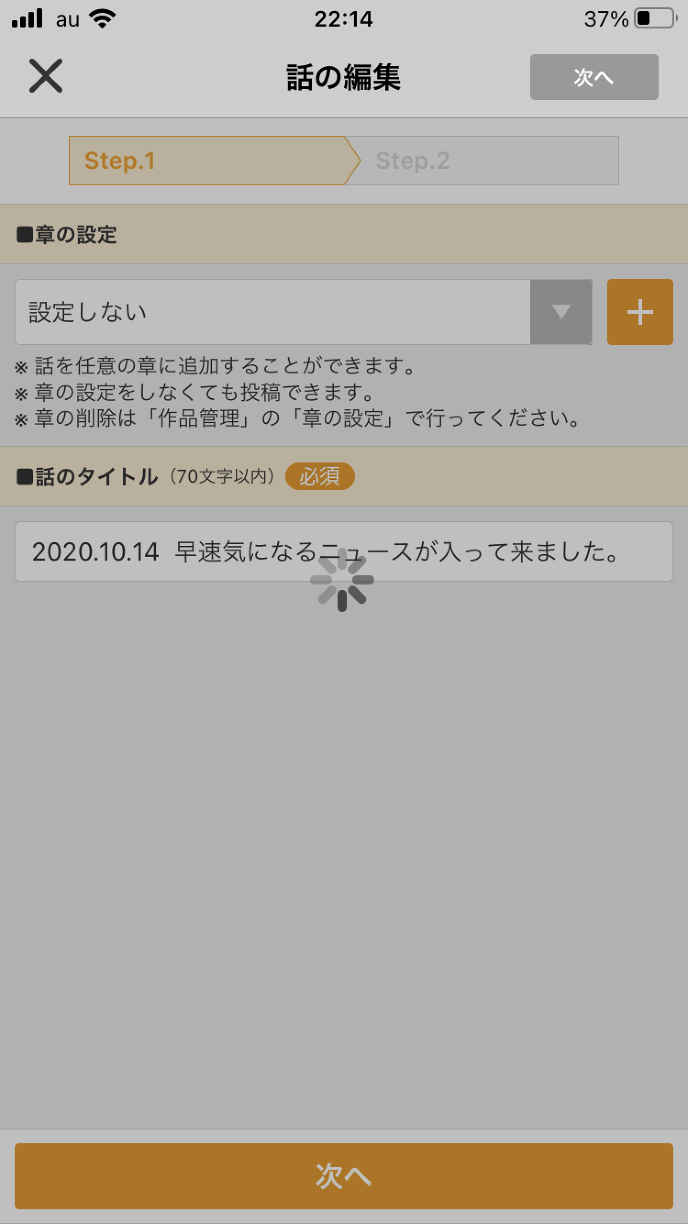
Task: Close the 話の編集 screen with X
Action: click(45, 76)
